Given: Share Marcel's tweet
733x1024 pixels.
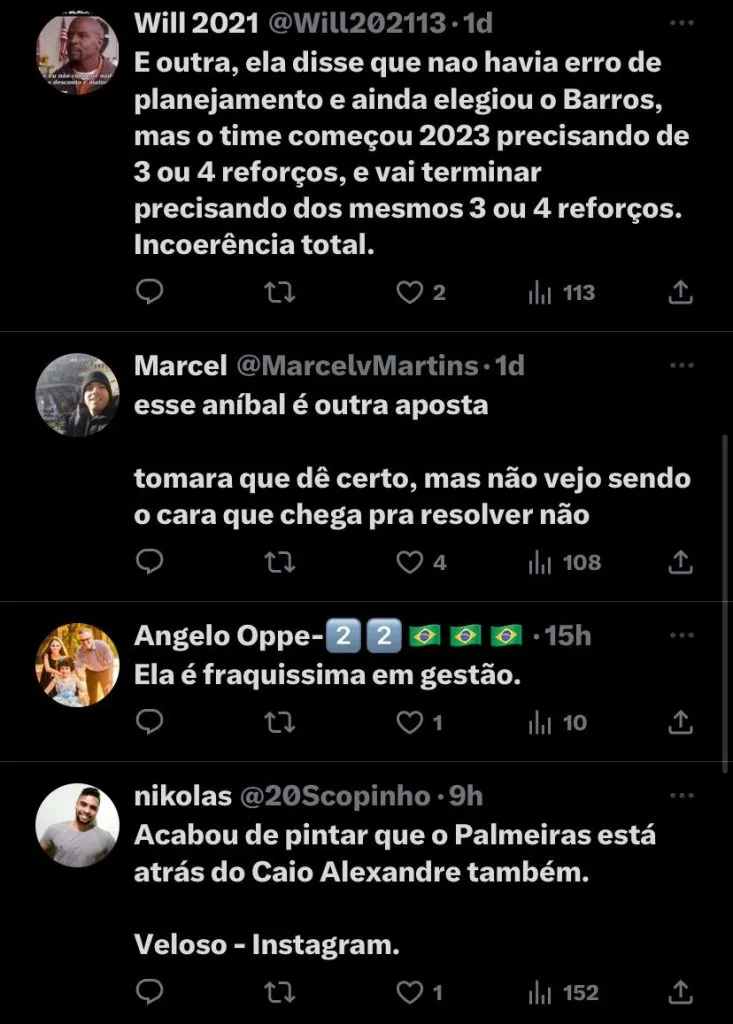Looking at the screenshot, I should (680, 562).
